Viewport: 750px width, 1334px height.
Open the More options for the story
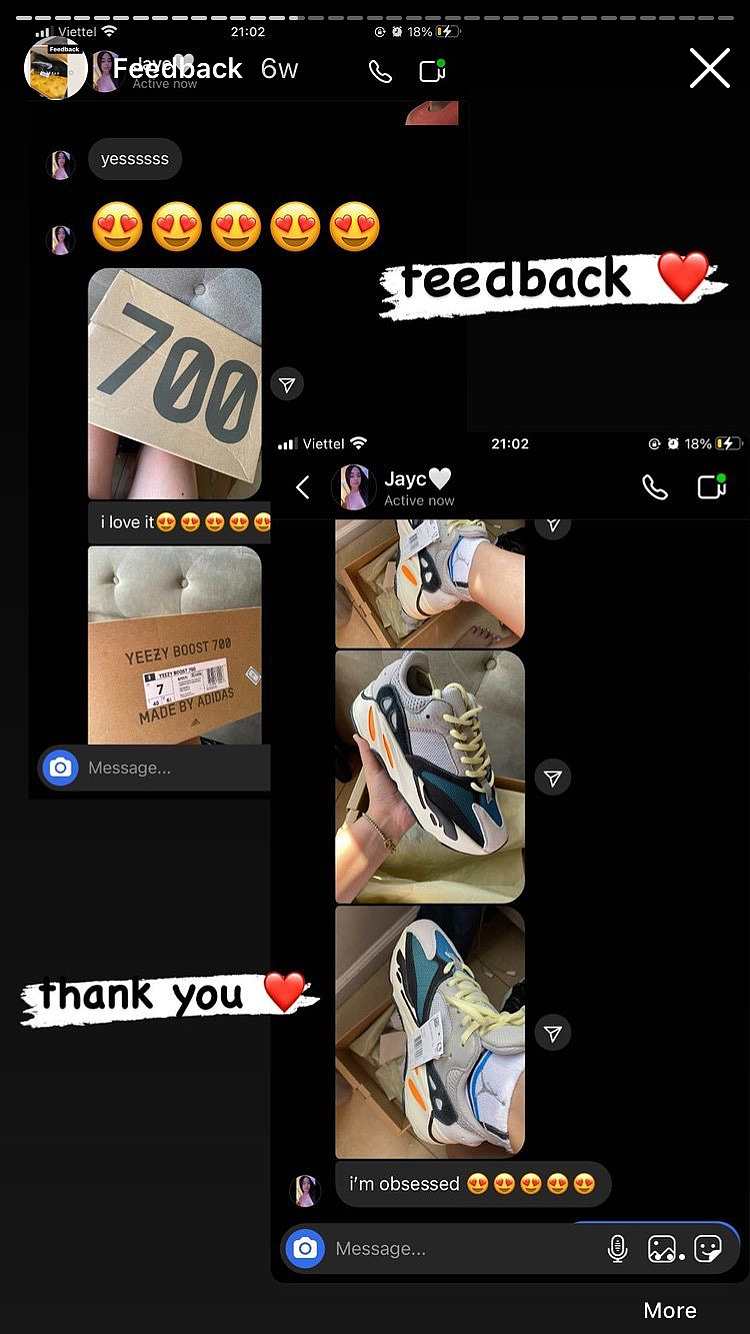[670, 1310]
